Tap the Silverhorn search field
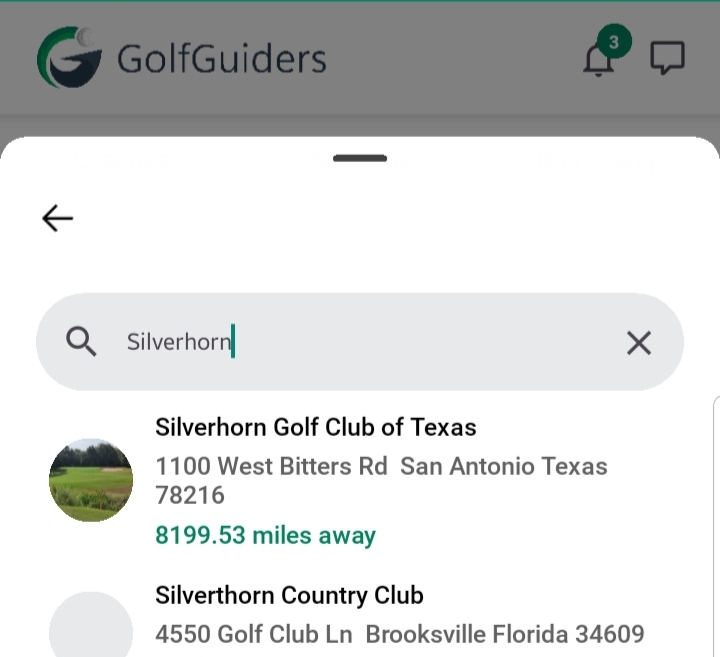Image resolution: width=720 pixels, height=657 pixels. coord(360,343)
